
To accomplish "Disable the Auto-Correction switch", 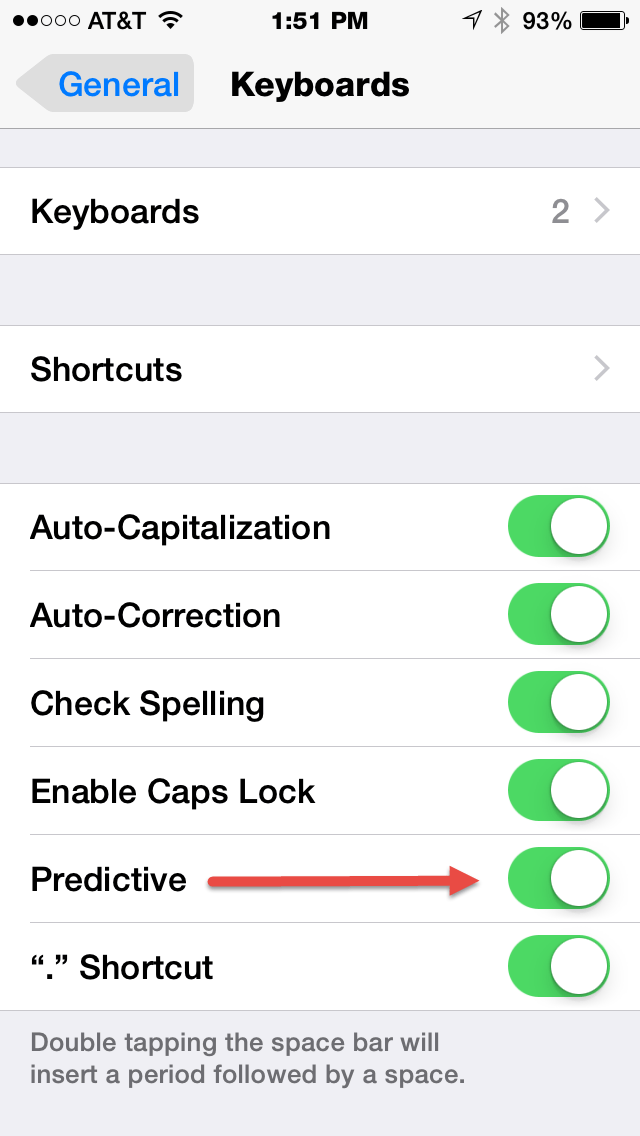I will pos(559,615).
